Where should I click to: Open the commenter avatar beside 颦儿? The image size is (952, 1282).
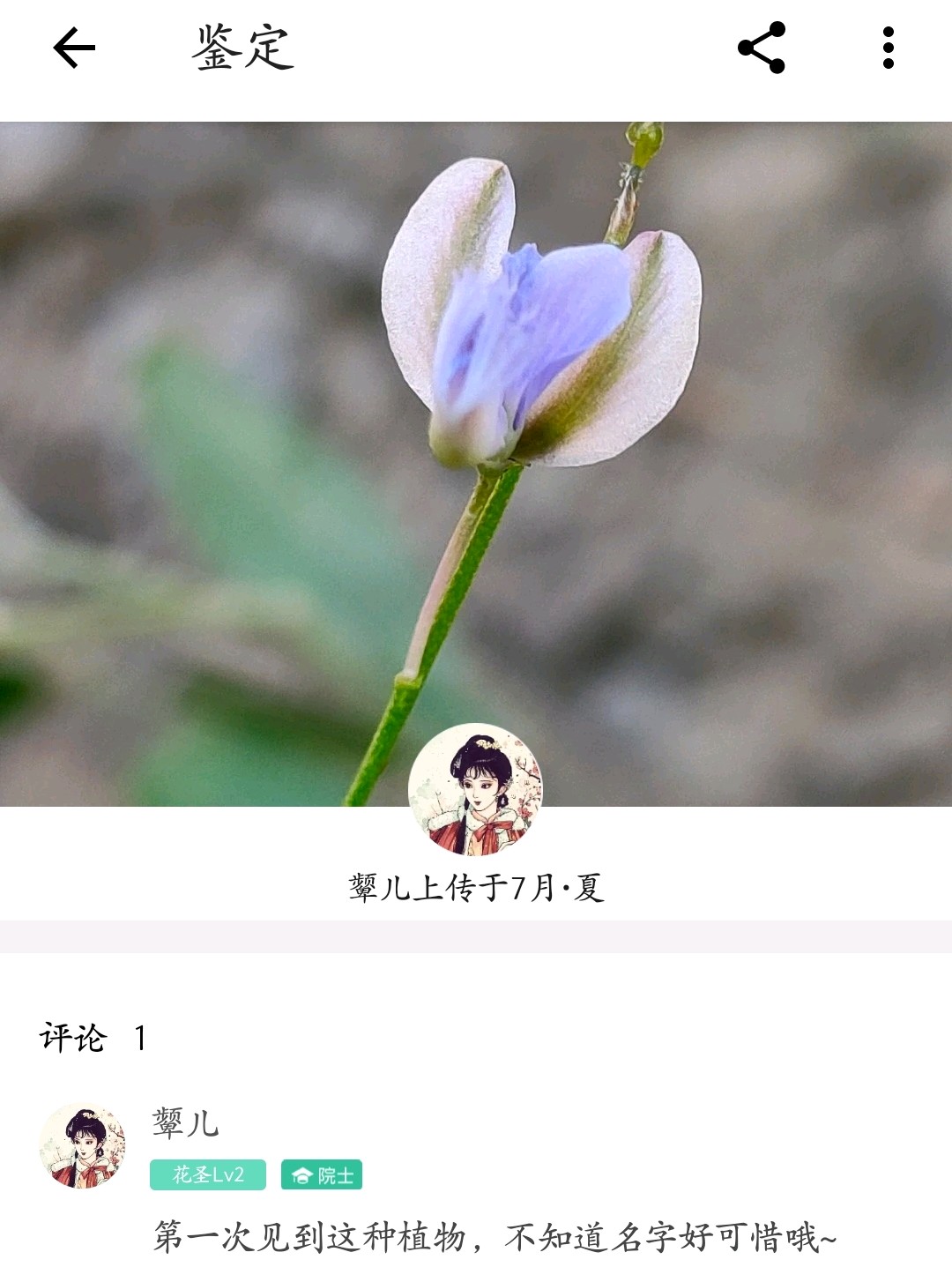click(x=83, y=1146)
